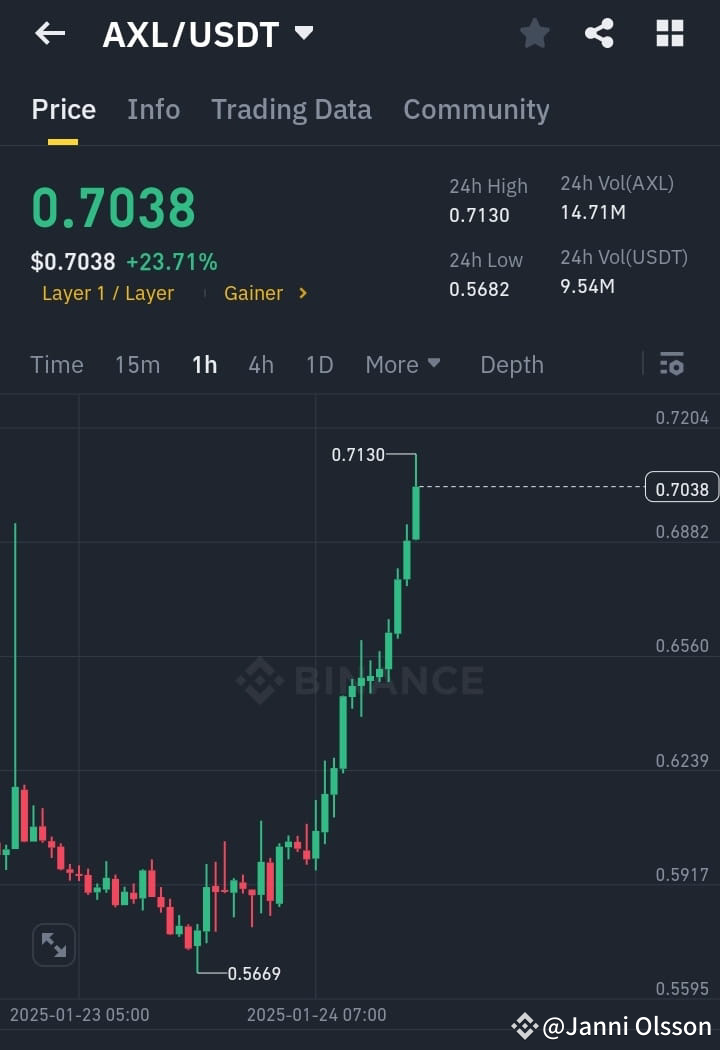
Task: Open the Depth chart view
Action: (511, 365)
